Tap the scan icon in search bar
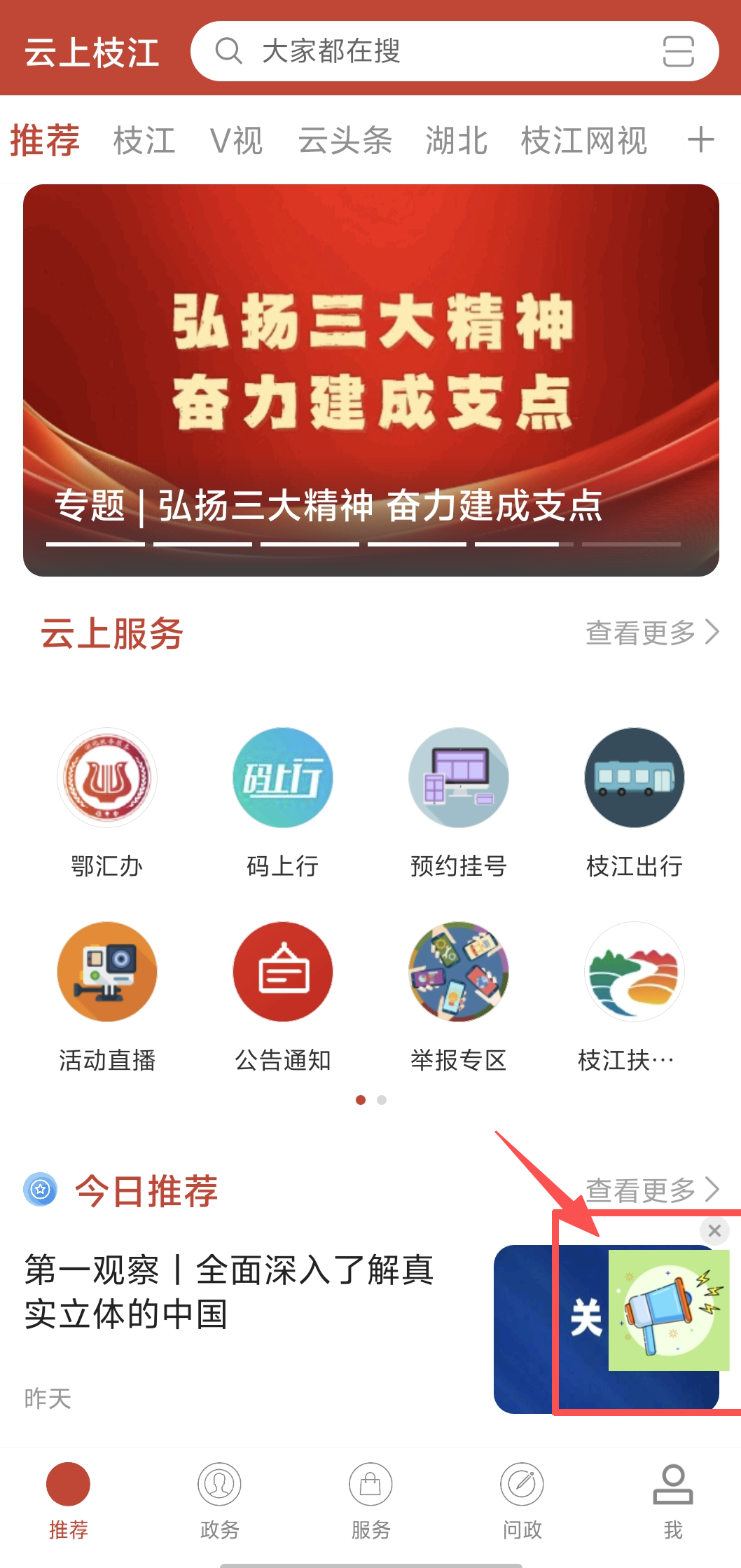The image size is (741, 1568). click(x=677, y=52)
